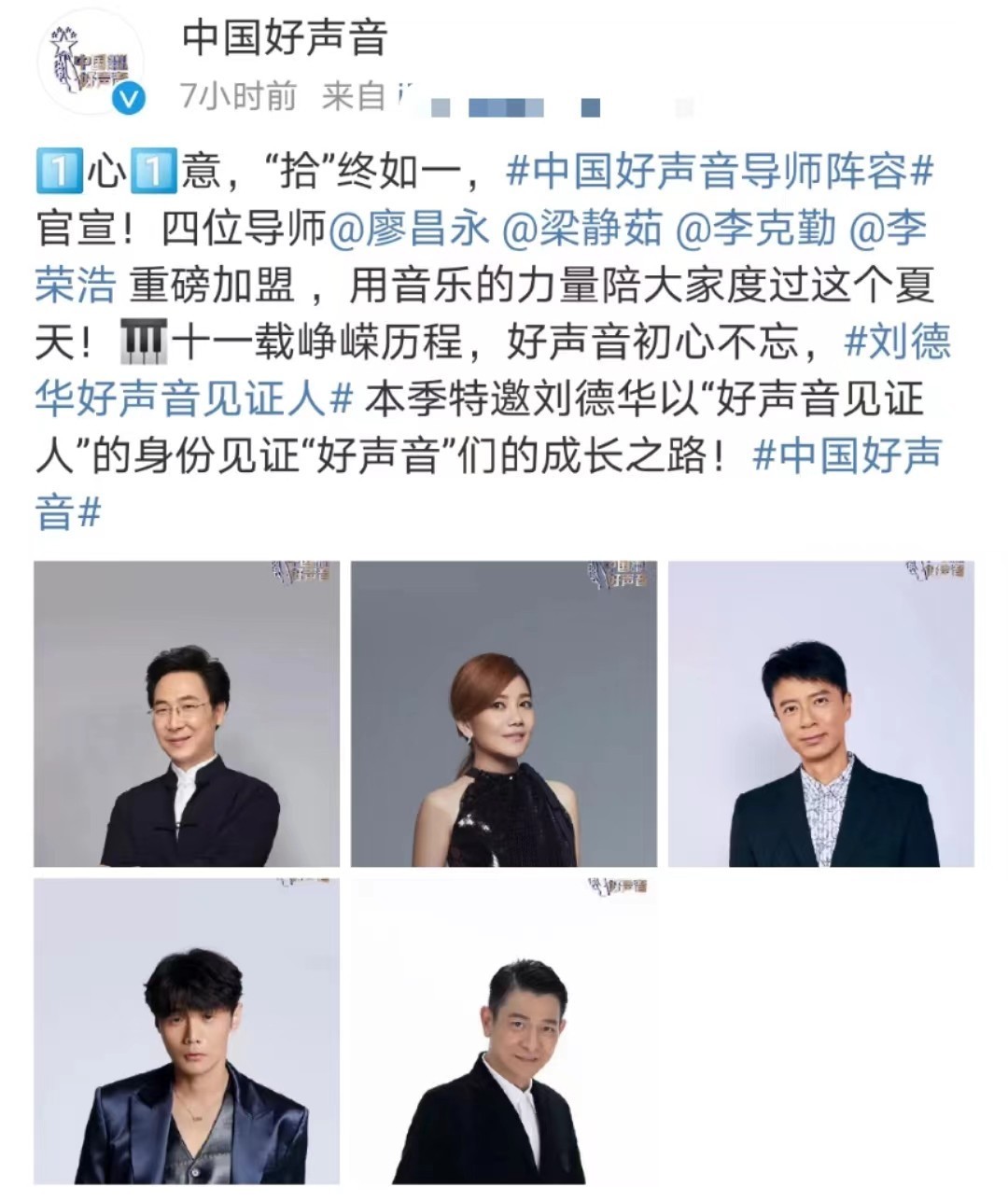View photo of man with glasses
Screen dimensions: 1008x1201
click(x=187, y=714)
